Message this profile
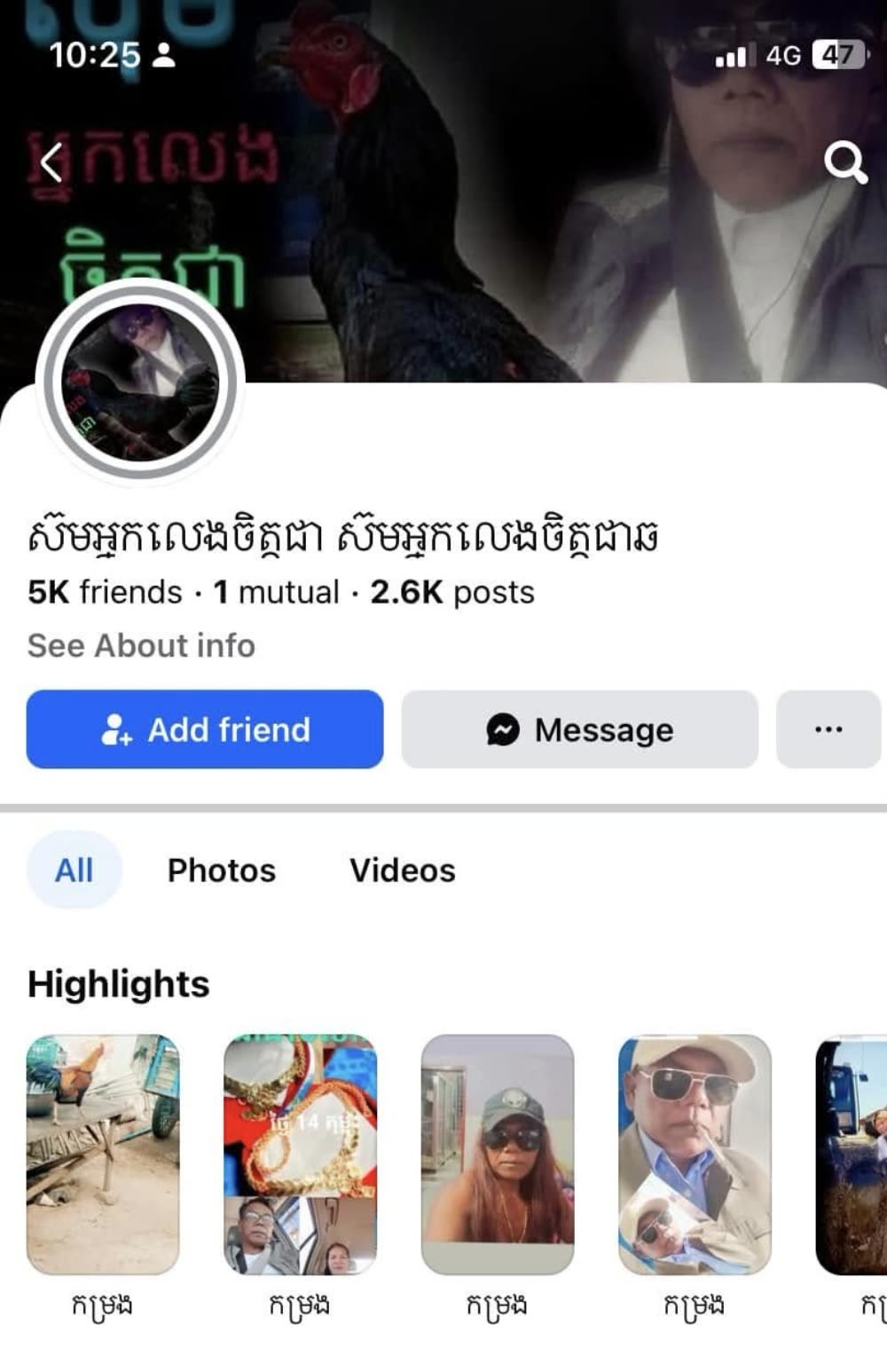The image size is (887, 1372). click(579, 729)
